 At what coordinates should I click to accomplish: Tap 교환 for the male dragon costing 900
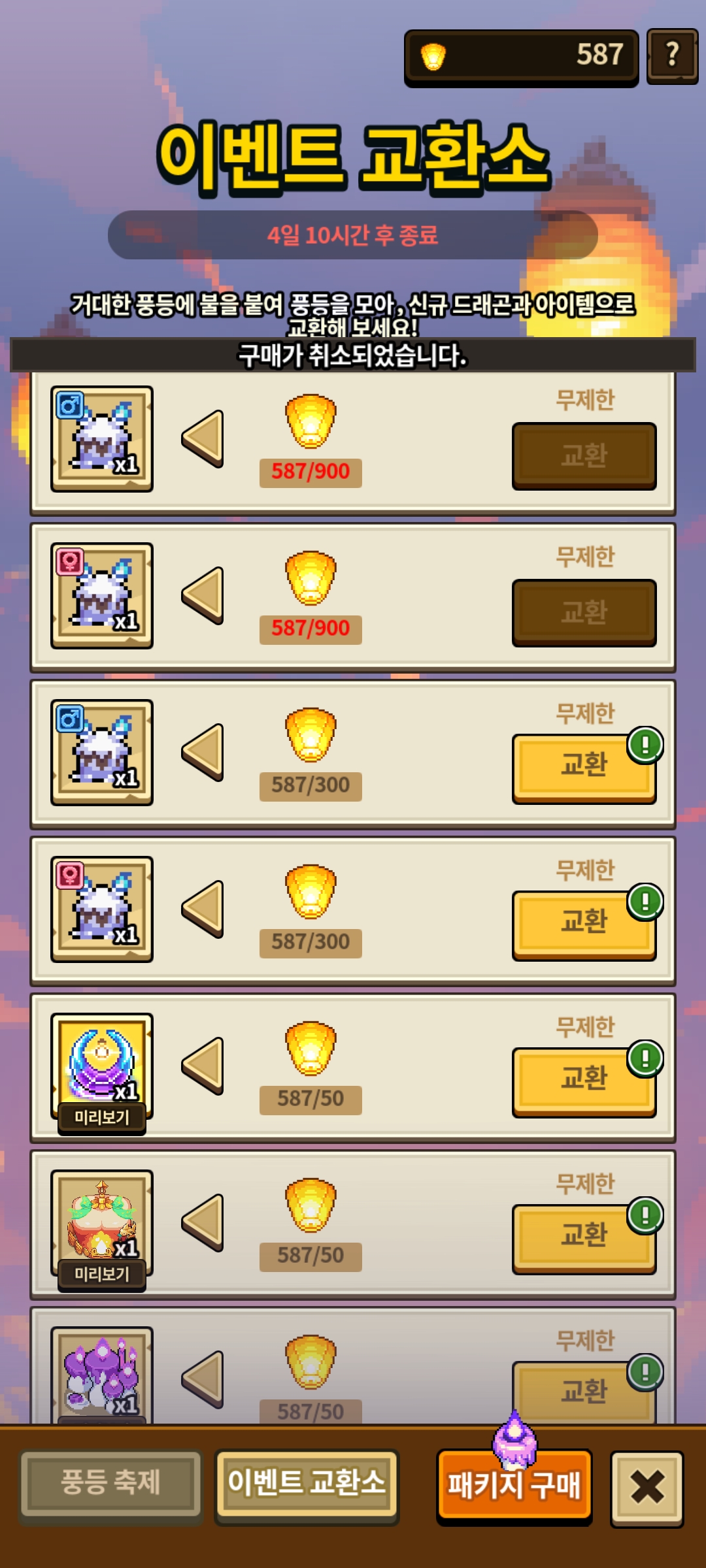click(x=584, y=455)
